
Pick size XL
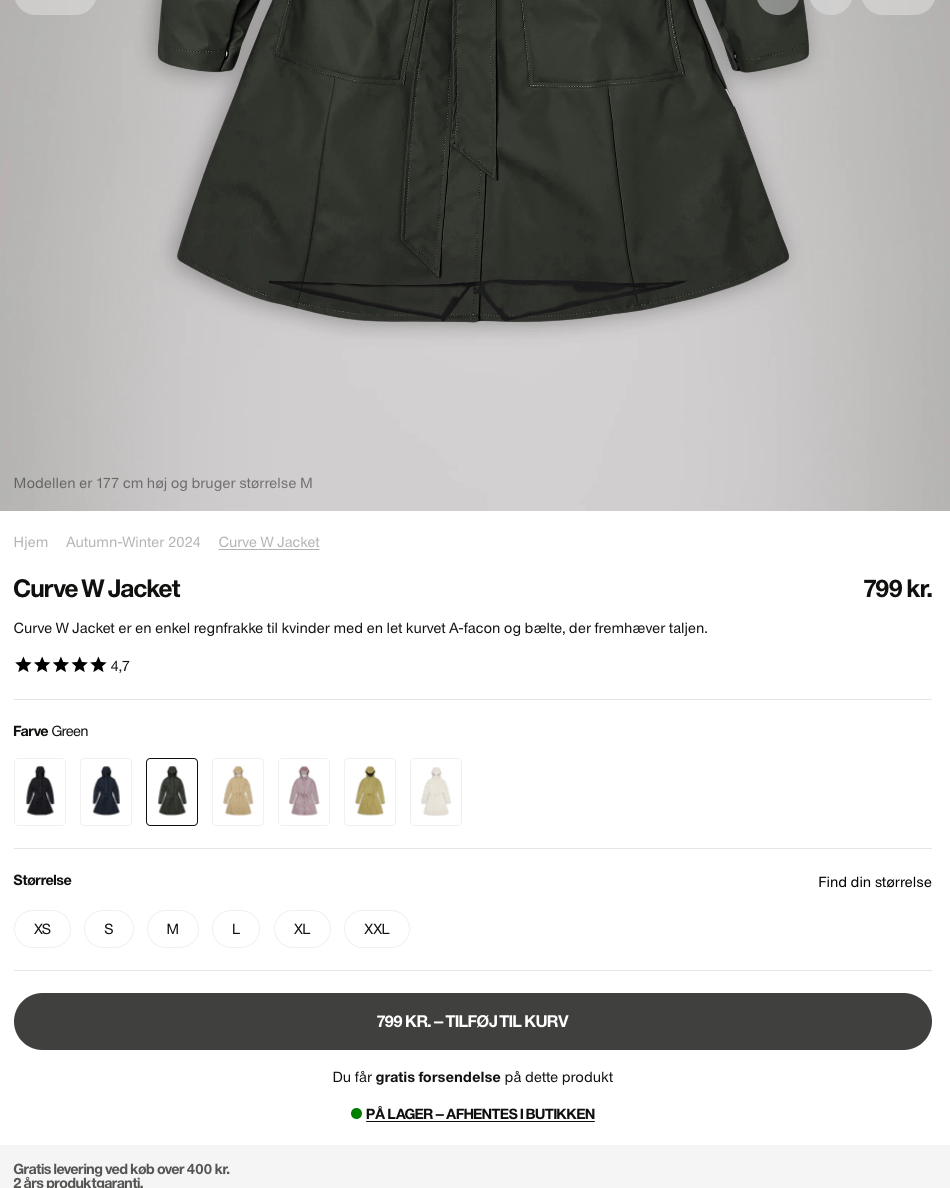click(x=302, y=929)
